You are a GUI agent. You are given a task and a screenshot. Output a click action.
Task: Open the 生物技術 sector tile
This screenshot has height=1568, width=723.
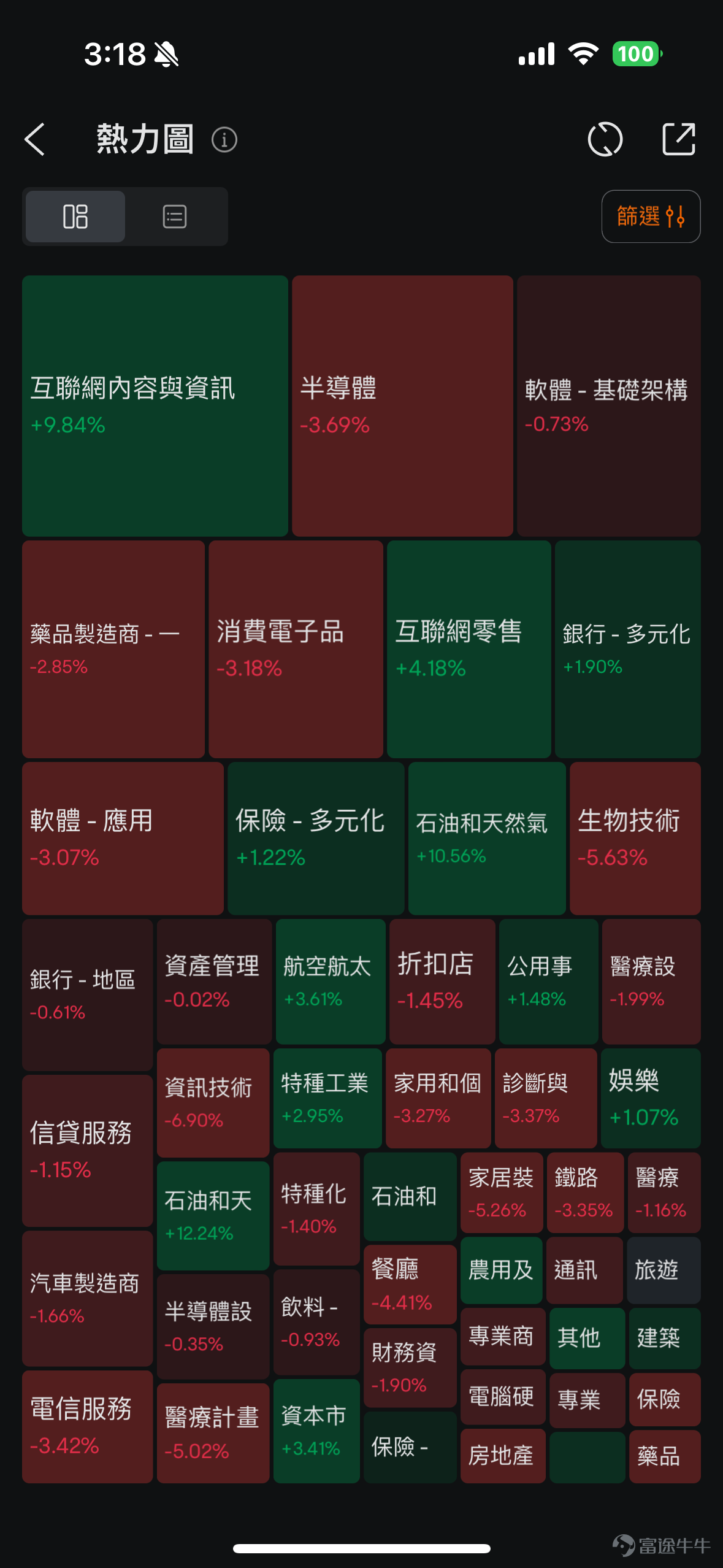tap(635, 838)
